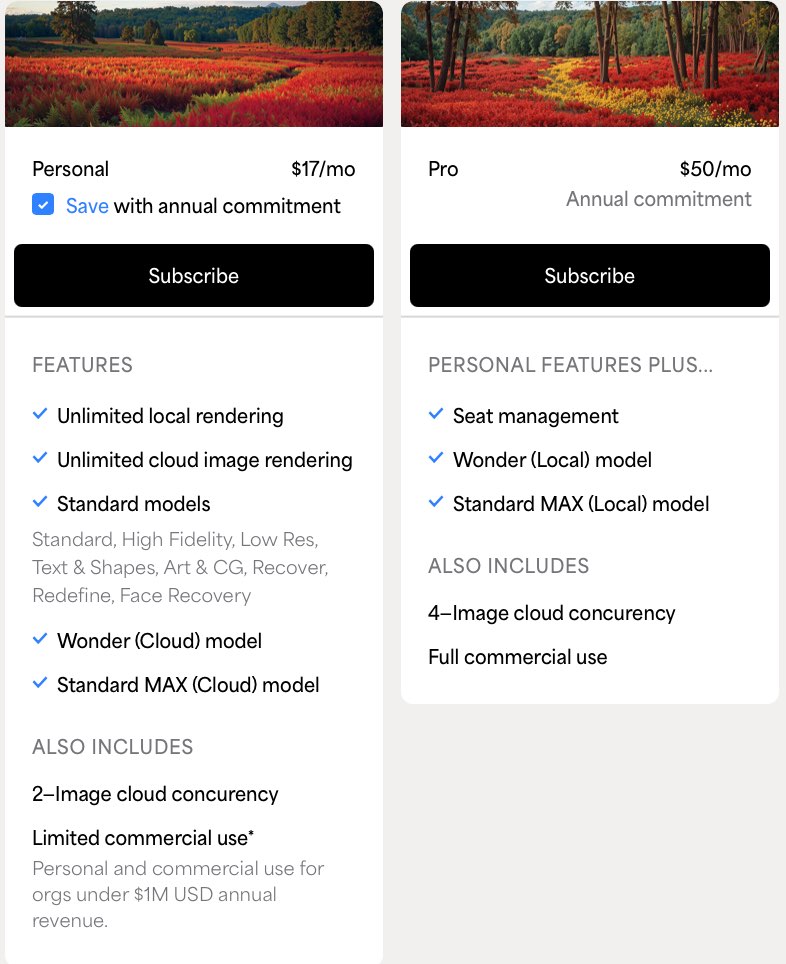
Task: Select the Pro plan title
Action: [443, 169]
